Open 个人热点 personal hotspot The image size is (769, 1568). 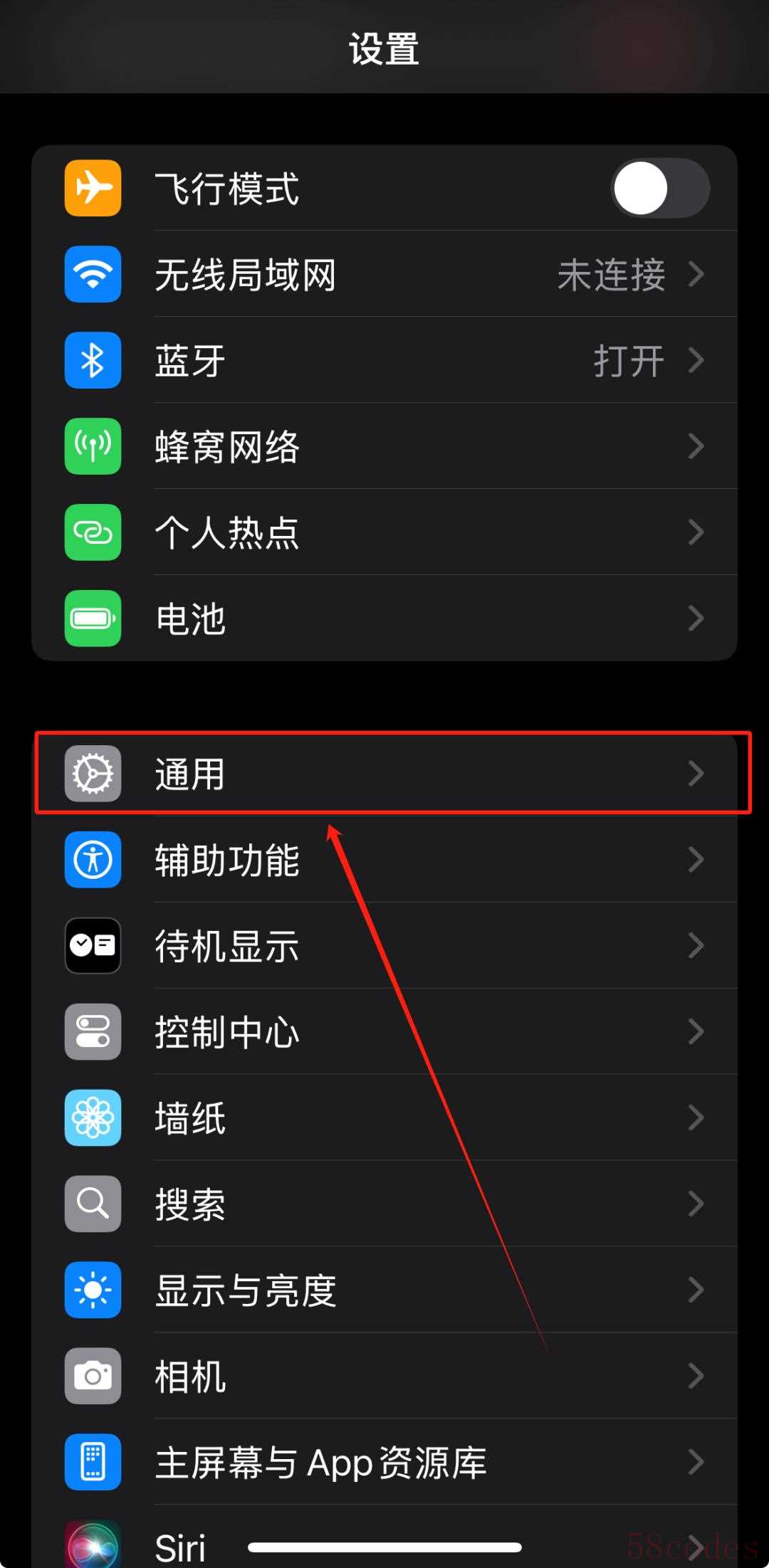384,532
